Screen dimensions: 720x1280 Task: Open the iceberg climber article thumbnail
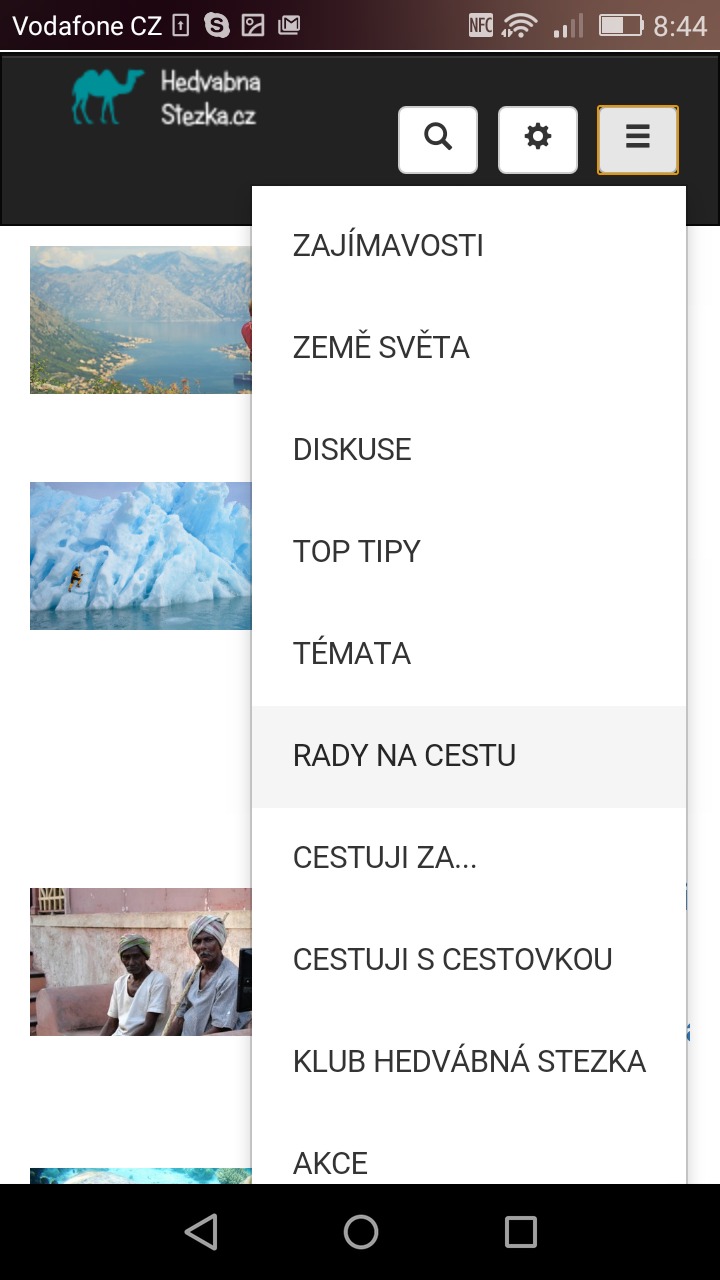click(140, 556)
